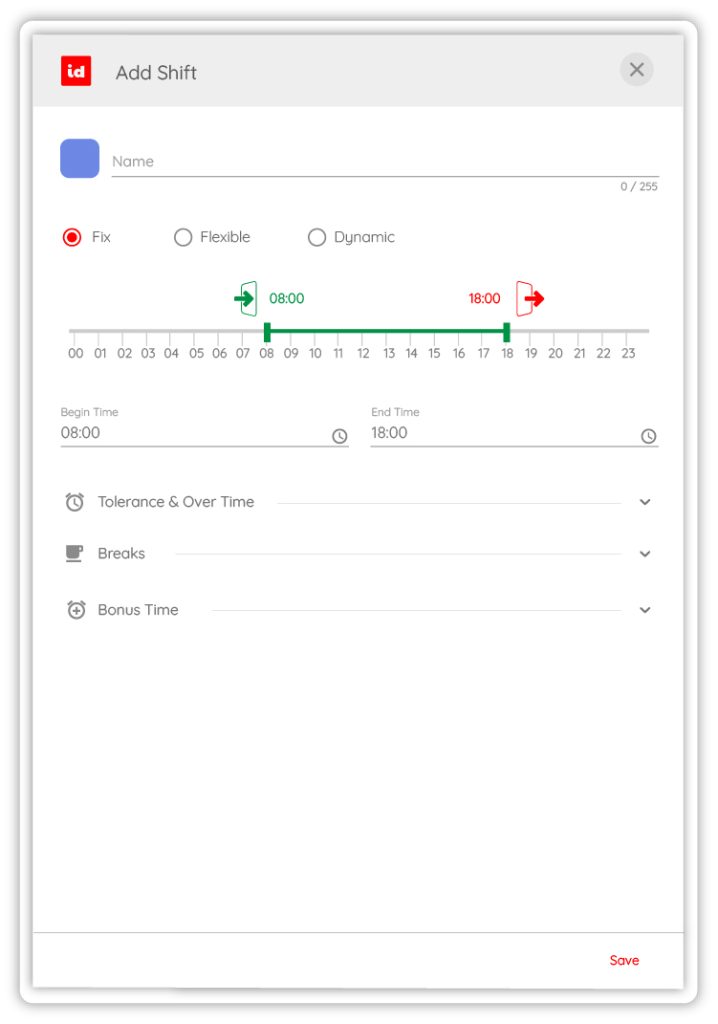Viewport: 718px width, 1024px height.
Task: Tap the 18:00 end handle on timeline
Action: [507, 331]
